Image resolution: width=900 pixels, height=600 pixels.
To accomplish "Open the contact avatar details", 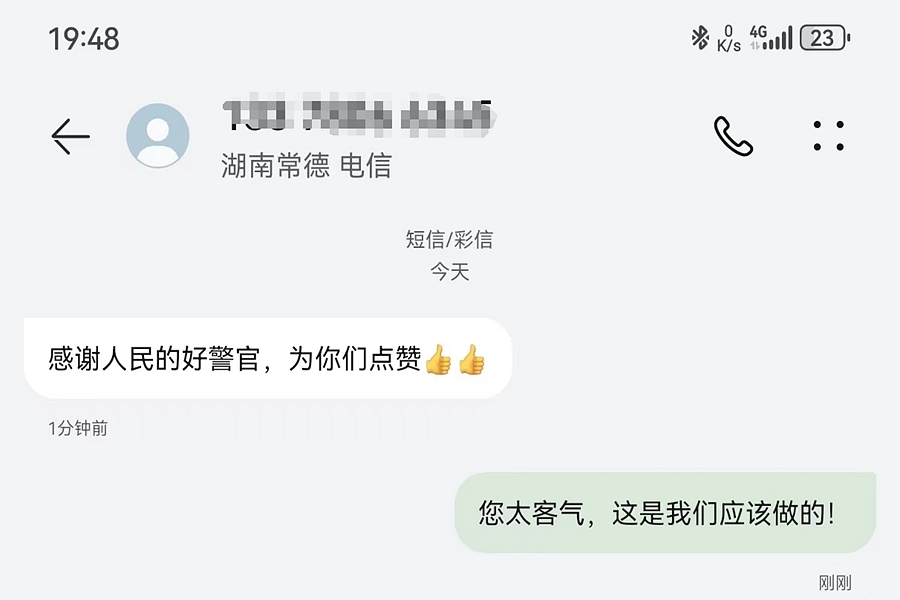I will tap(158, 136).
